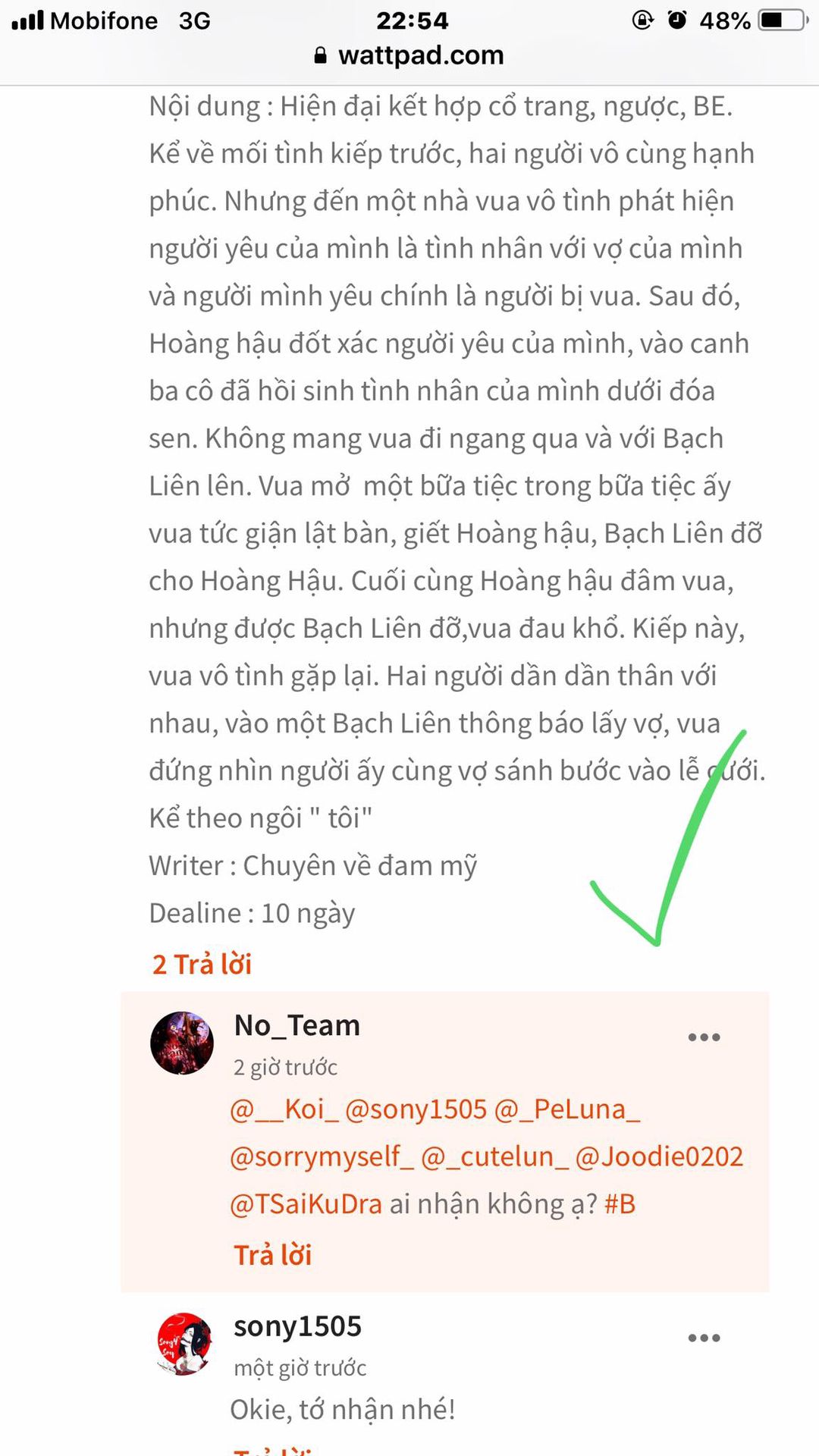Open sony1505's profile avatar
The height and width of the screenshot is (1456, 819).
pyautogui.click(x=183, y=1344)
